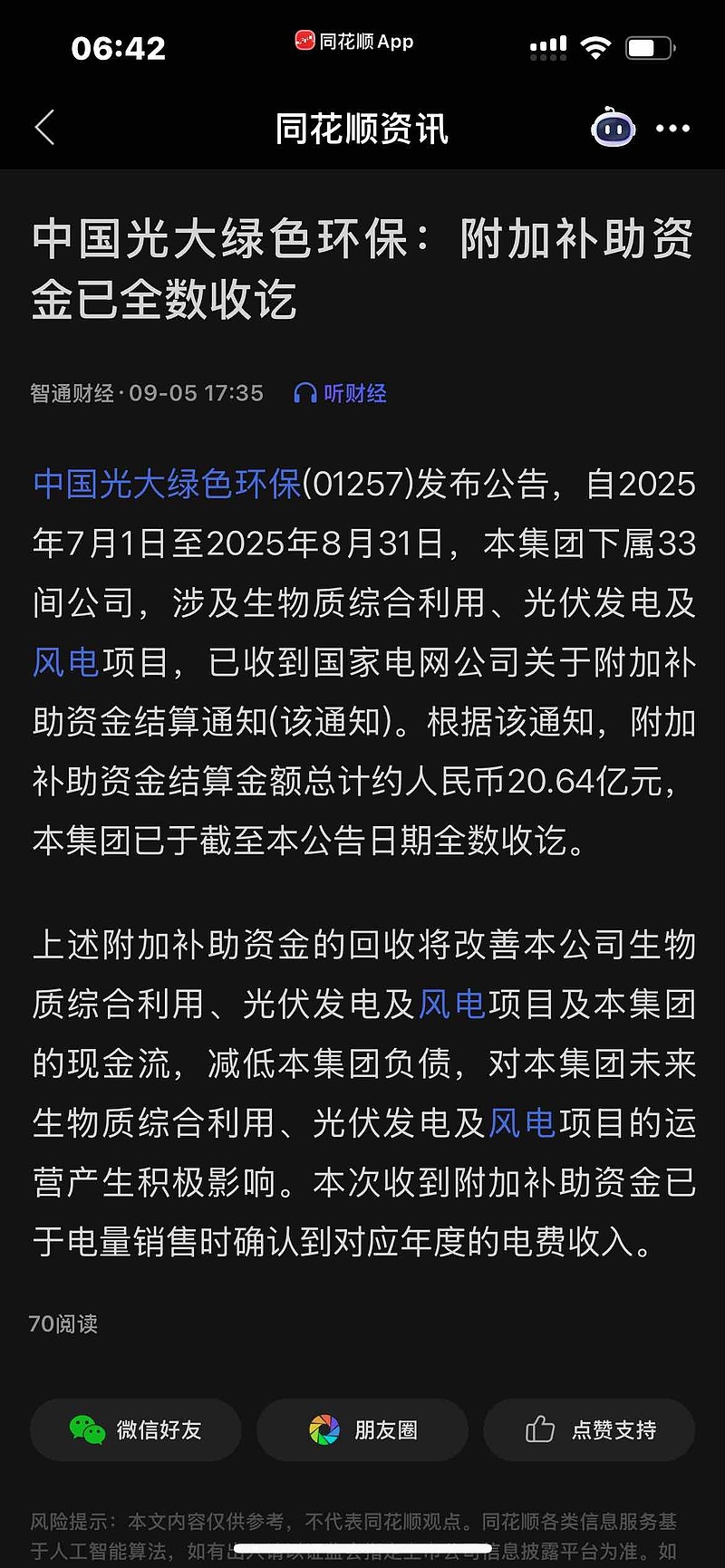Tap the back arrow at top left
Viewport: 725px width, 1568px height.
(44, 129)
